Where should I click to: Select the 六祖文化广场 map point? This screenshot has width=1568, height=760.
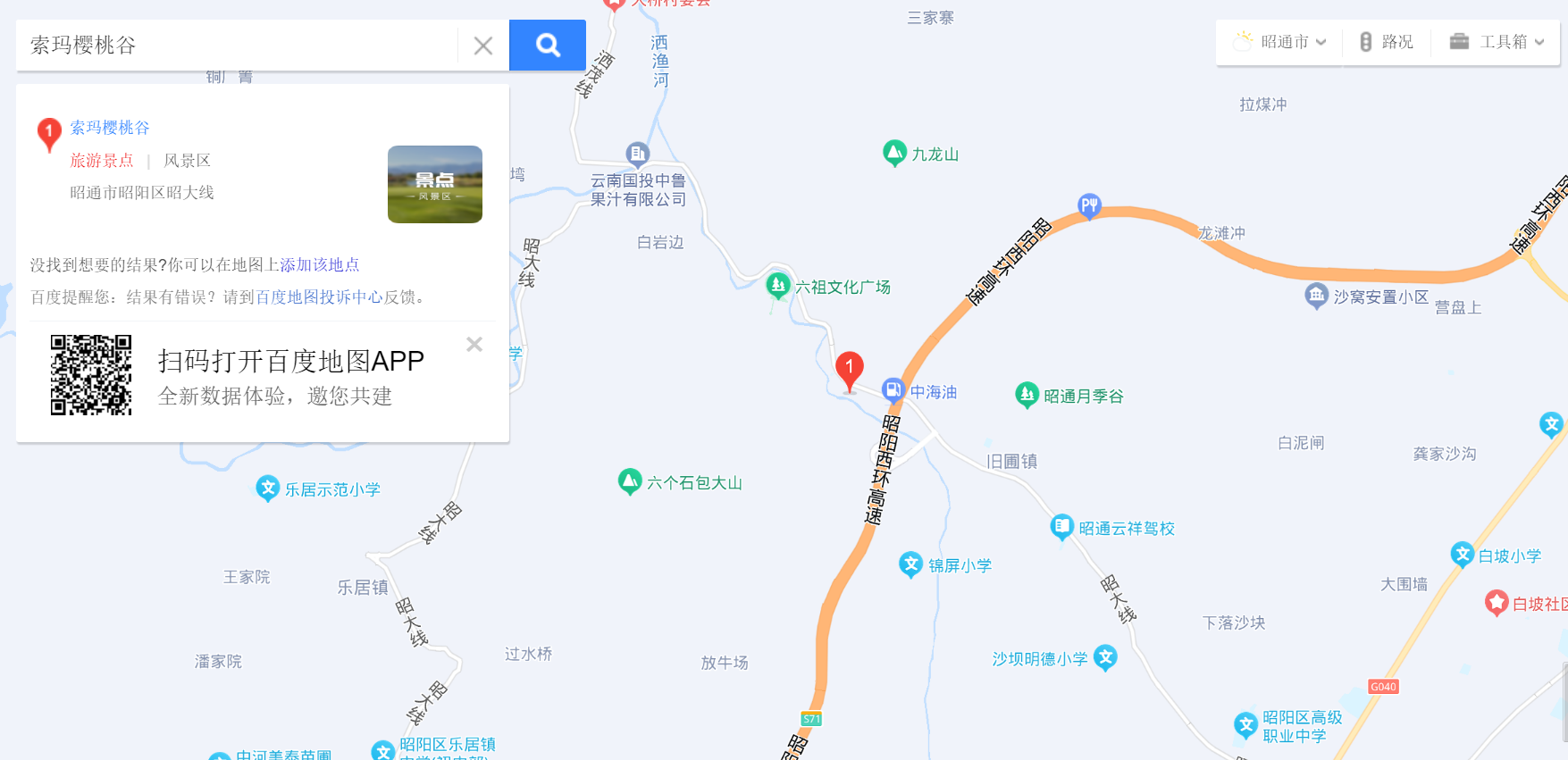[778, 286]
